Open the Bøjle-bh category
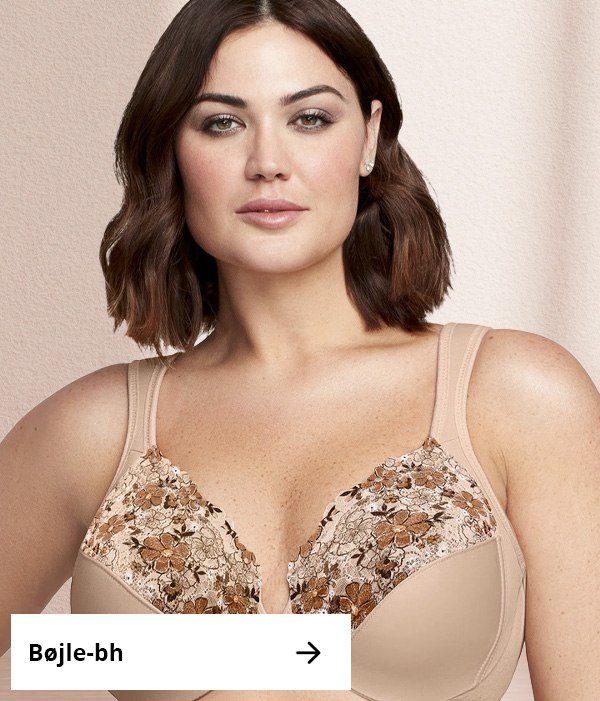 180,653
